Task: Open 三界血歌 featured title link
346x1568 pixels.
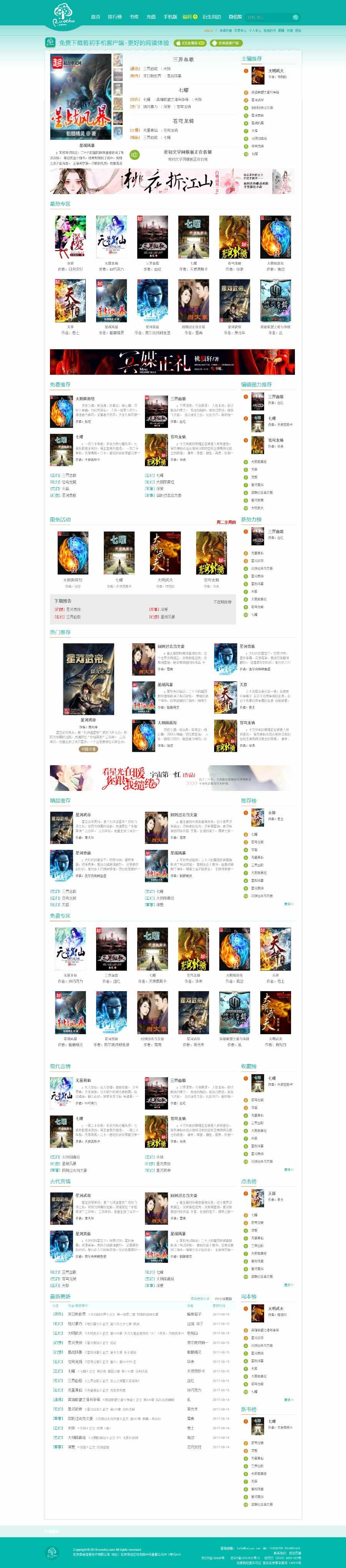Action: pos(183,60)
